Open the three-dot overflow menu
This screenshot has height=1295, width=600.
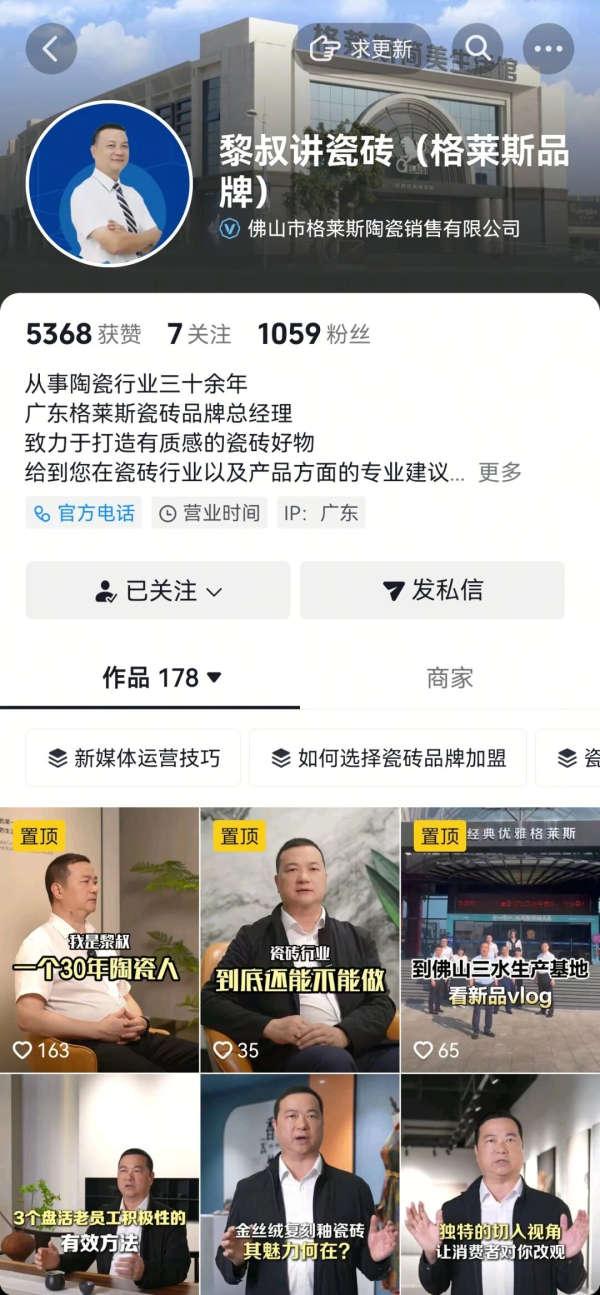tap(548, 48)
